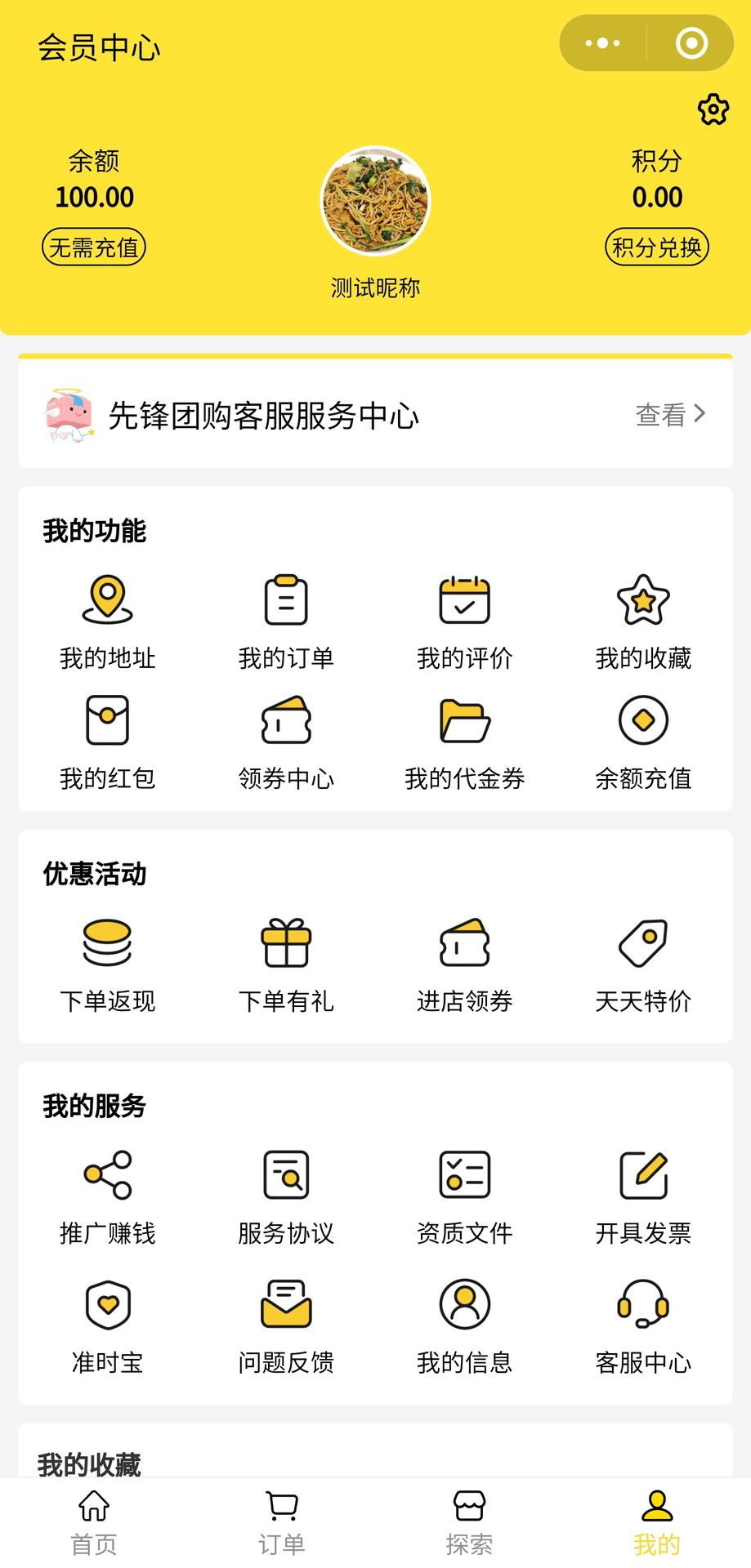The width and height of the screenshot is (751, 1568).
Task: Check 天天特价 deals
Action: point(643,965)
